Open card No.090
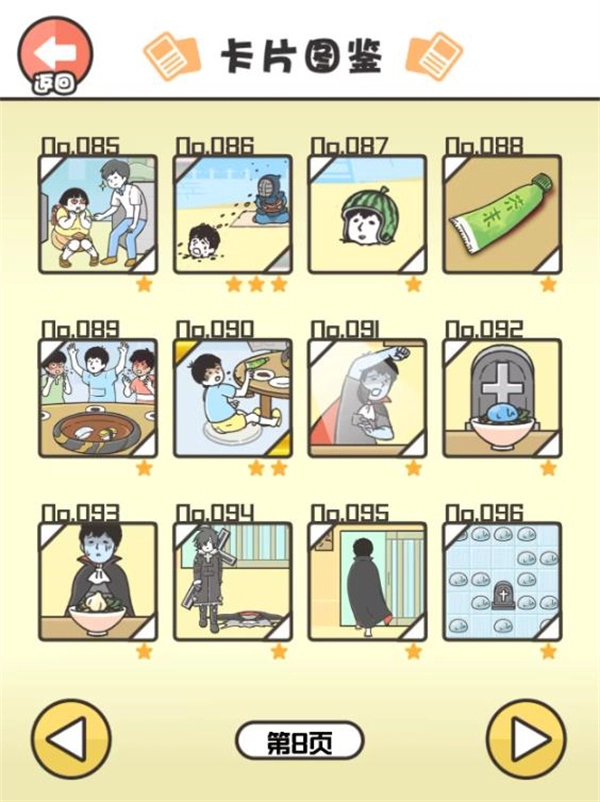The width and height of the screenshot is (600, 802). coord(233,398)
